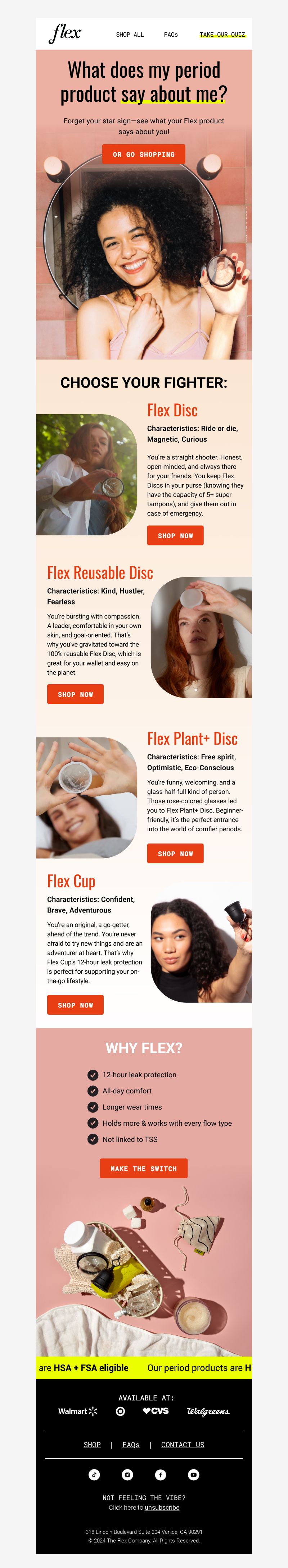The width and height of the screenshot is (288, 1568).
Task: Shop now for Flex Reusable Disc
Action: [x=76, y=695]
